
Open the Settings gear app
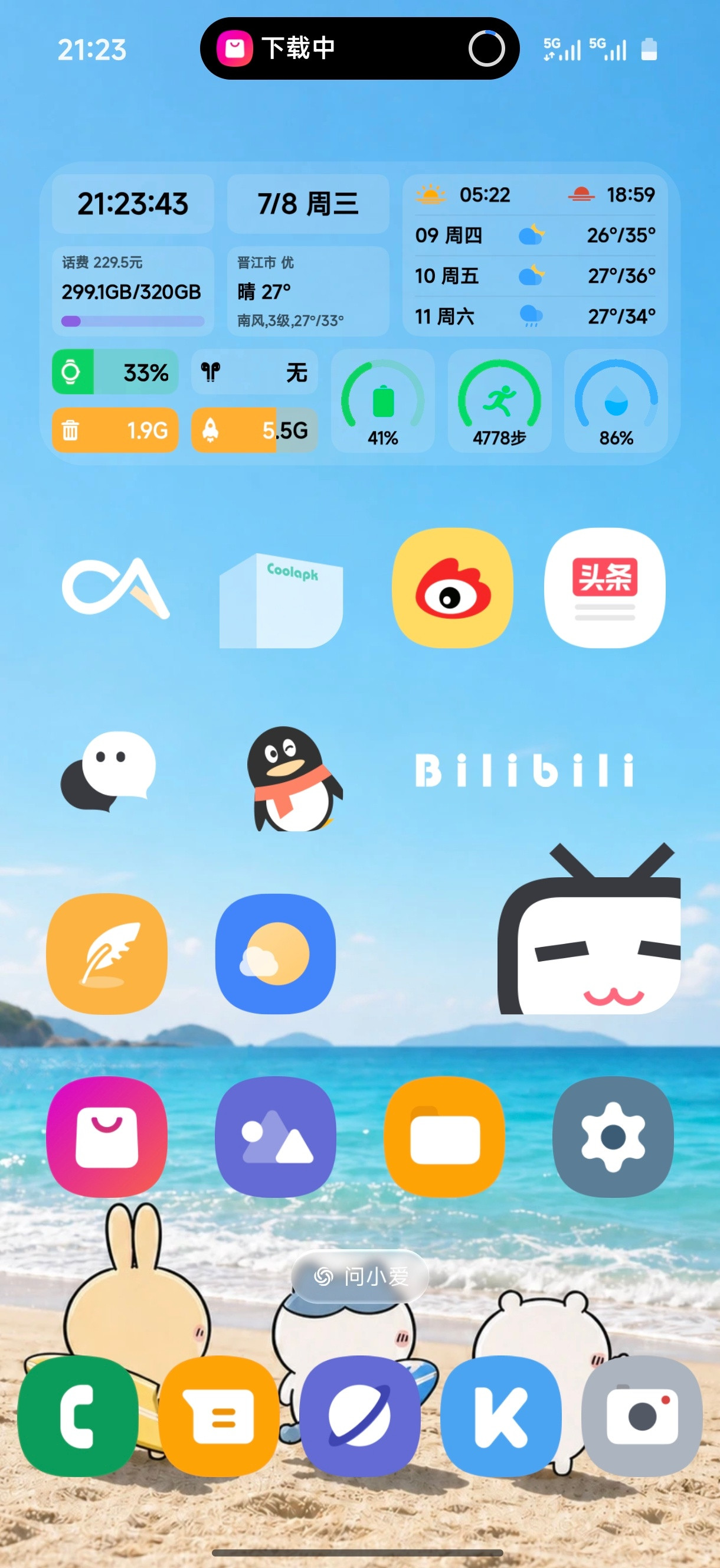[x=613, y=1136]
